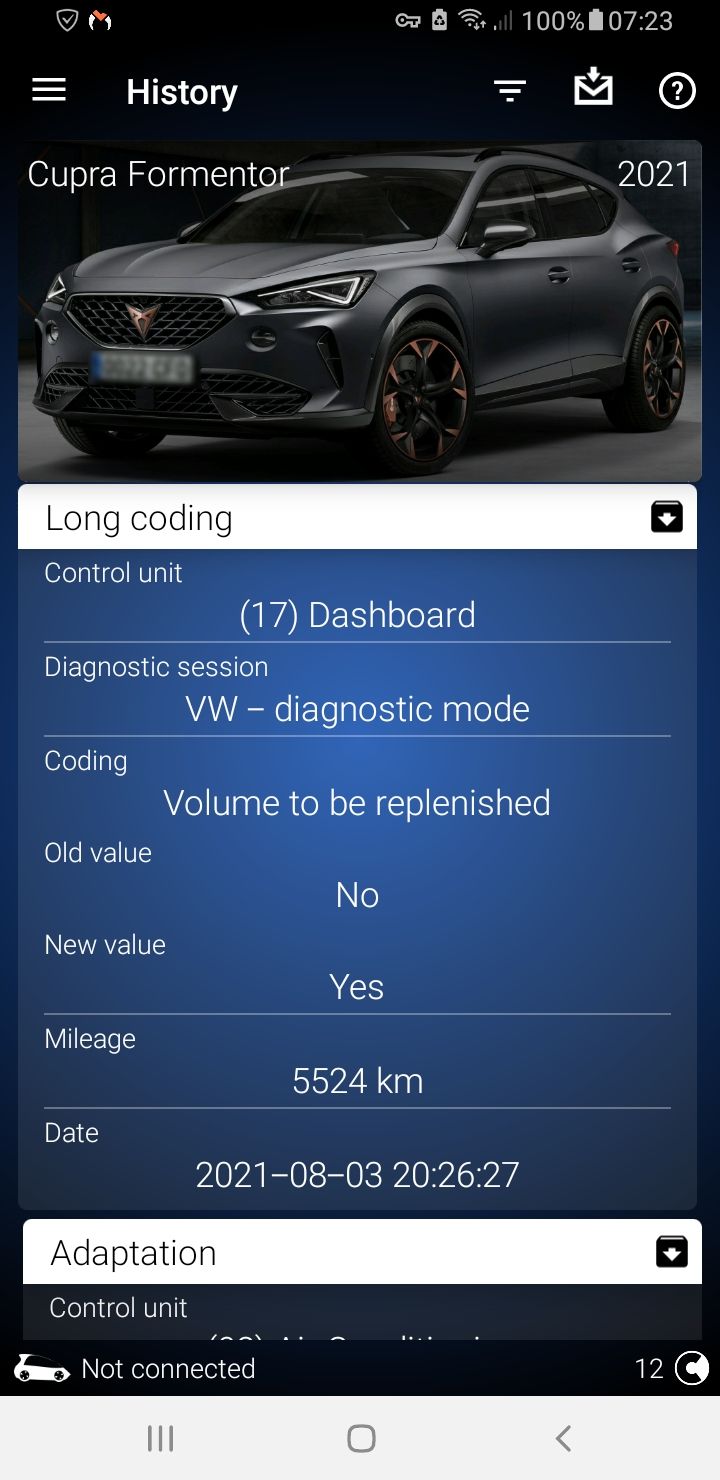Screen dimensions: 720x1480
Task: Open the recent apps view
Action: coord(160,1438)
